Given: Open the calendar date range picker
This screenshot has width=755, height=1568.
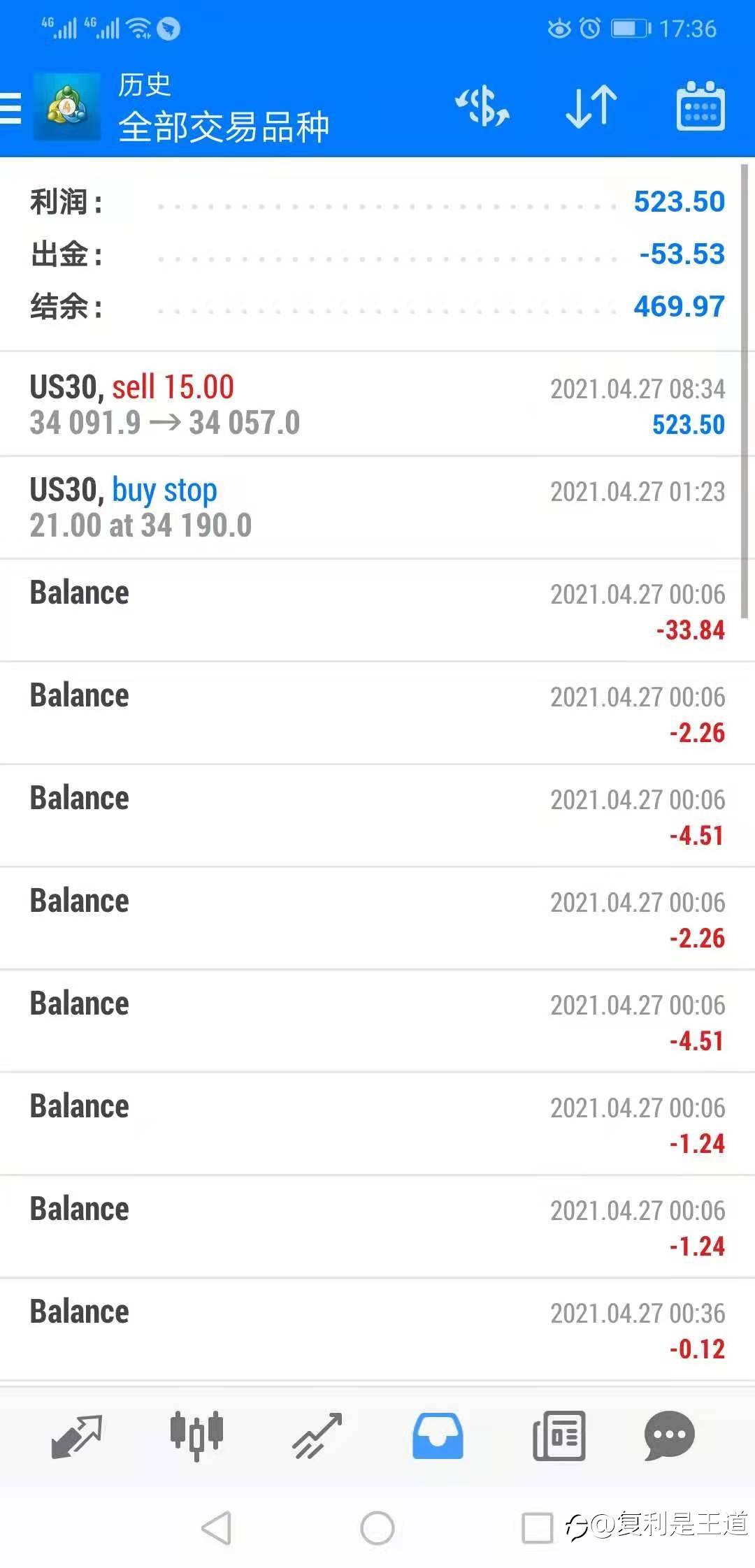Looking at the screenshot, I should 700,107.
